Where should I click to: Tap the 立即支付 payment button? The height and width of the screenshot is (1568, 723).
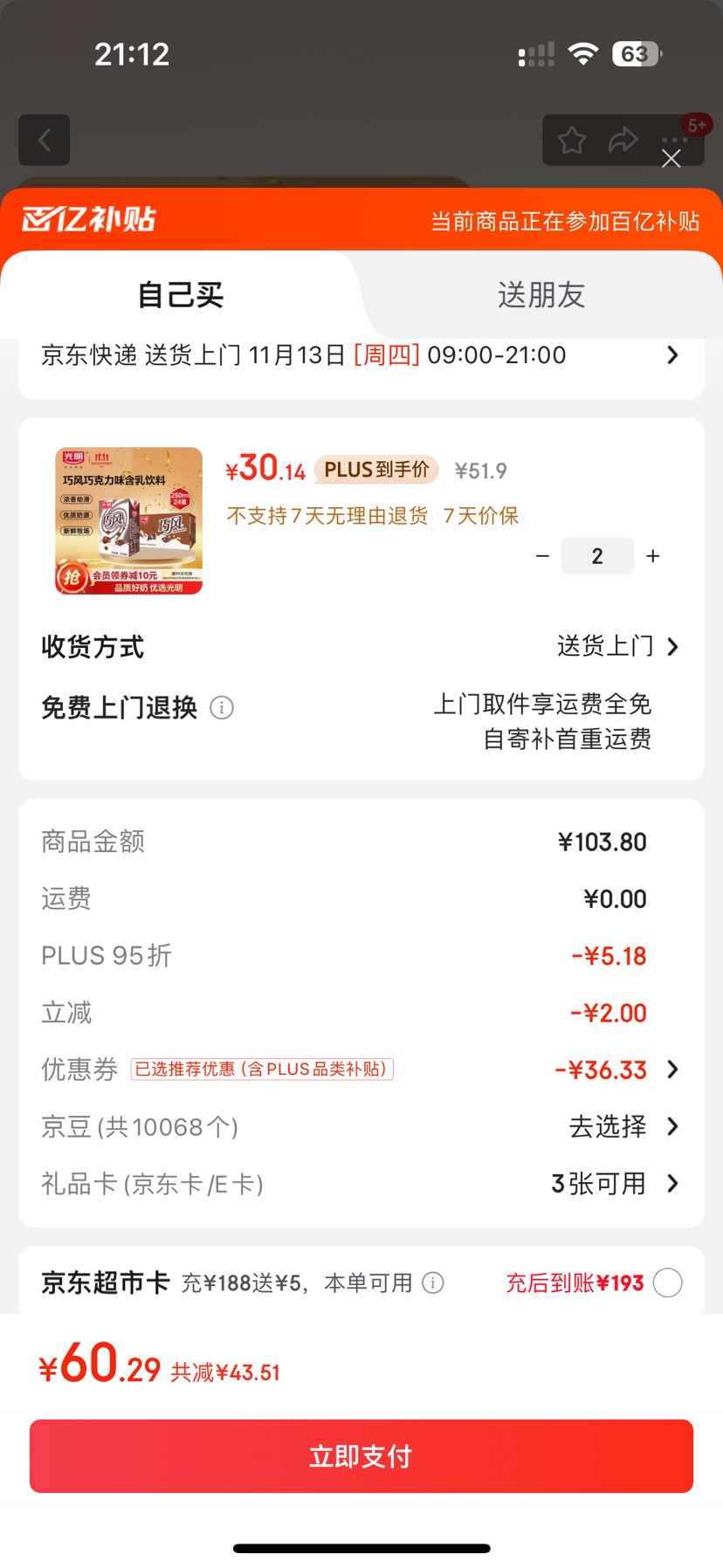tap(361, 1455)
